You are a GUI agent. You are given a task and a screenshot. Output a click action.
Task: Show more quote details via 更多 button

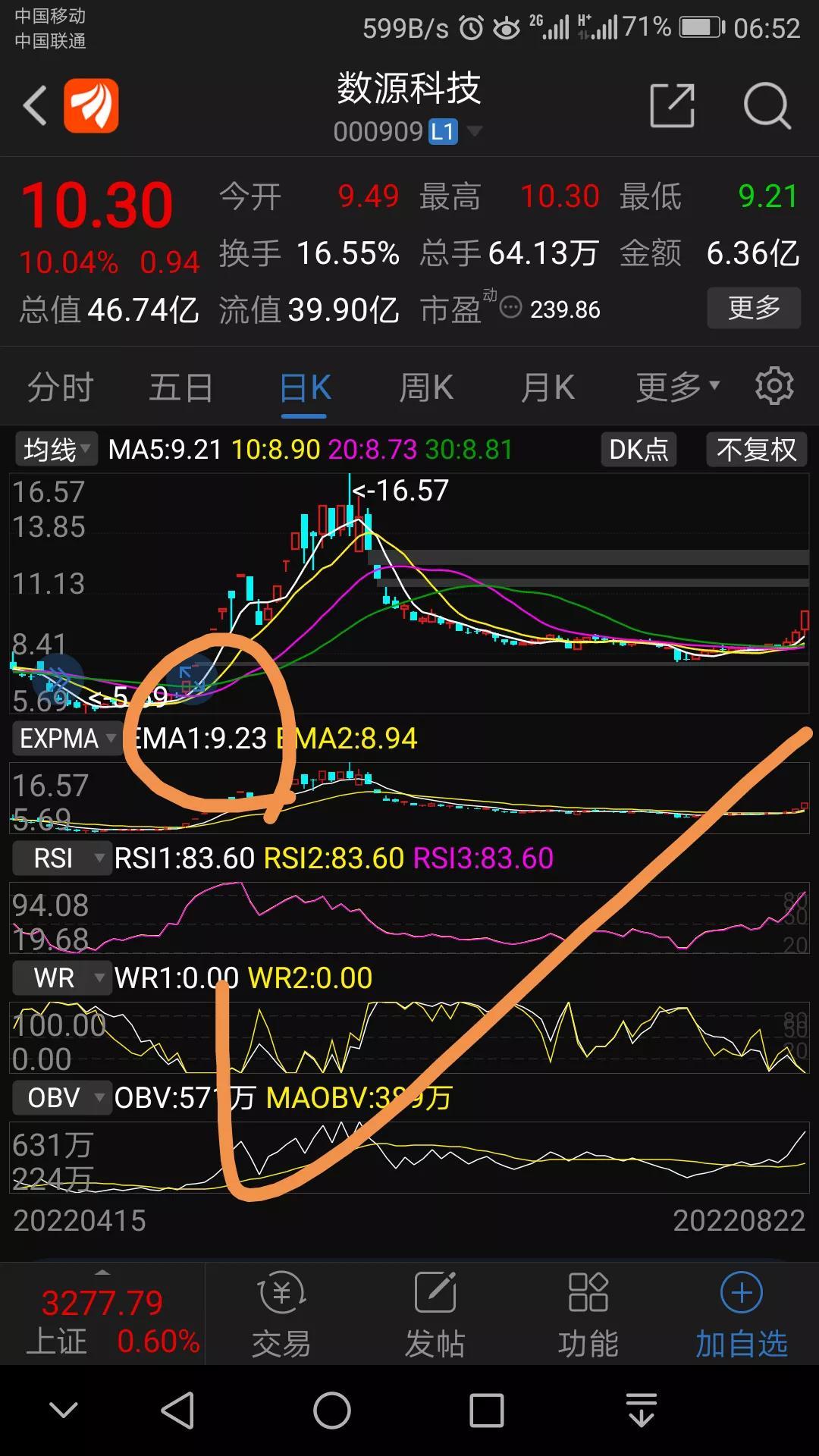tap(753, 308)
